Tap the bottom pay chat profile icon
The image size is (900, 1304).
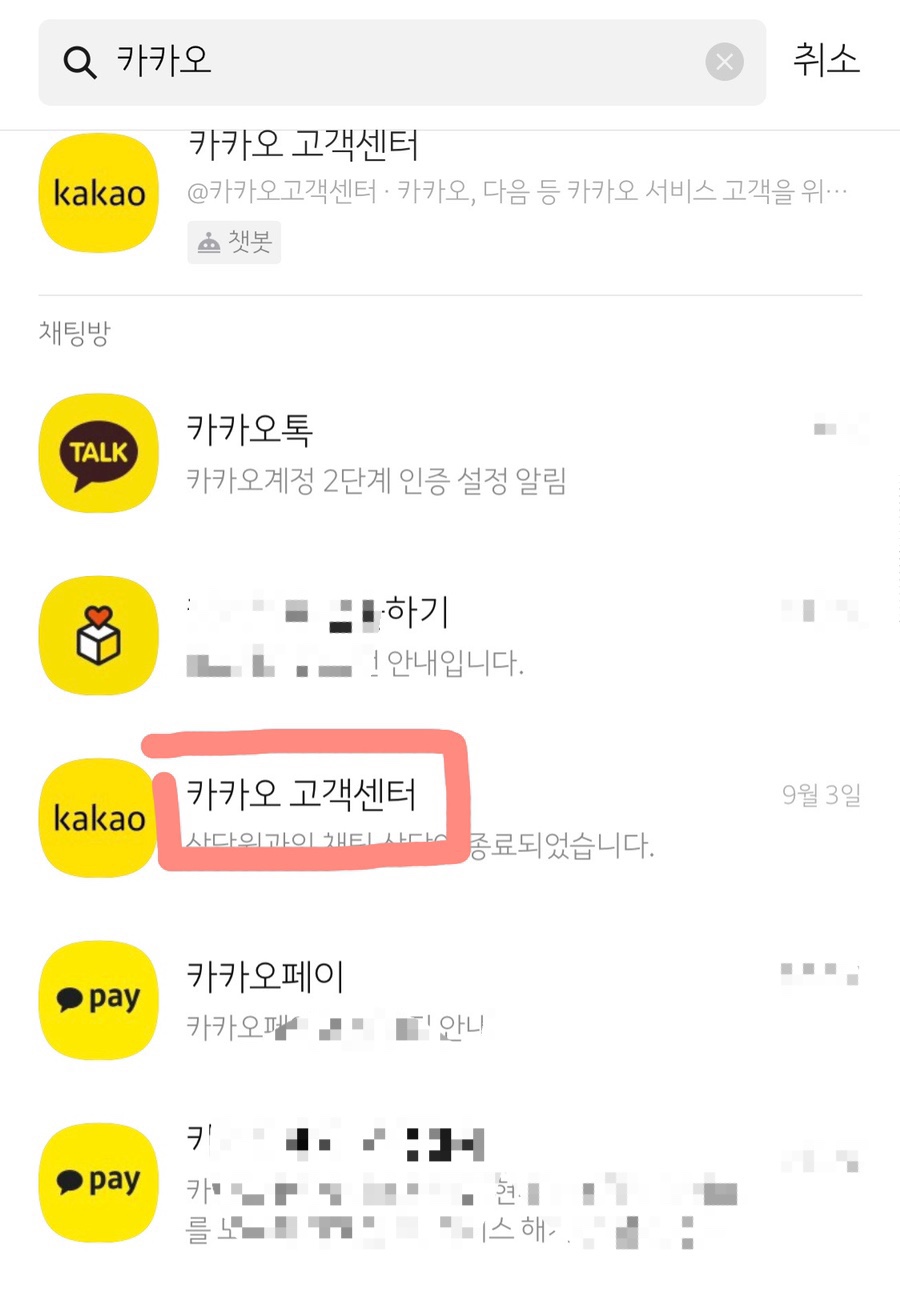click(97, 1181)
